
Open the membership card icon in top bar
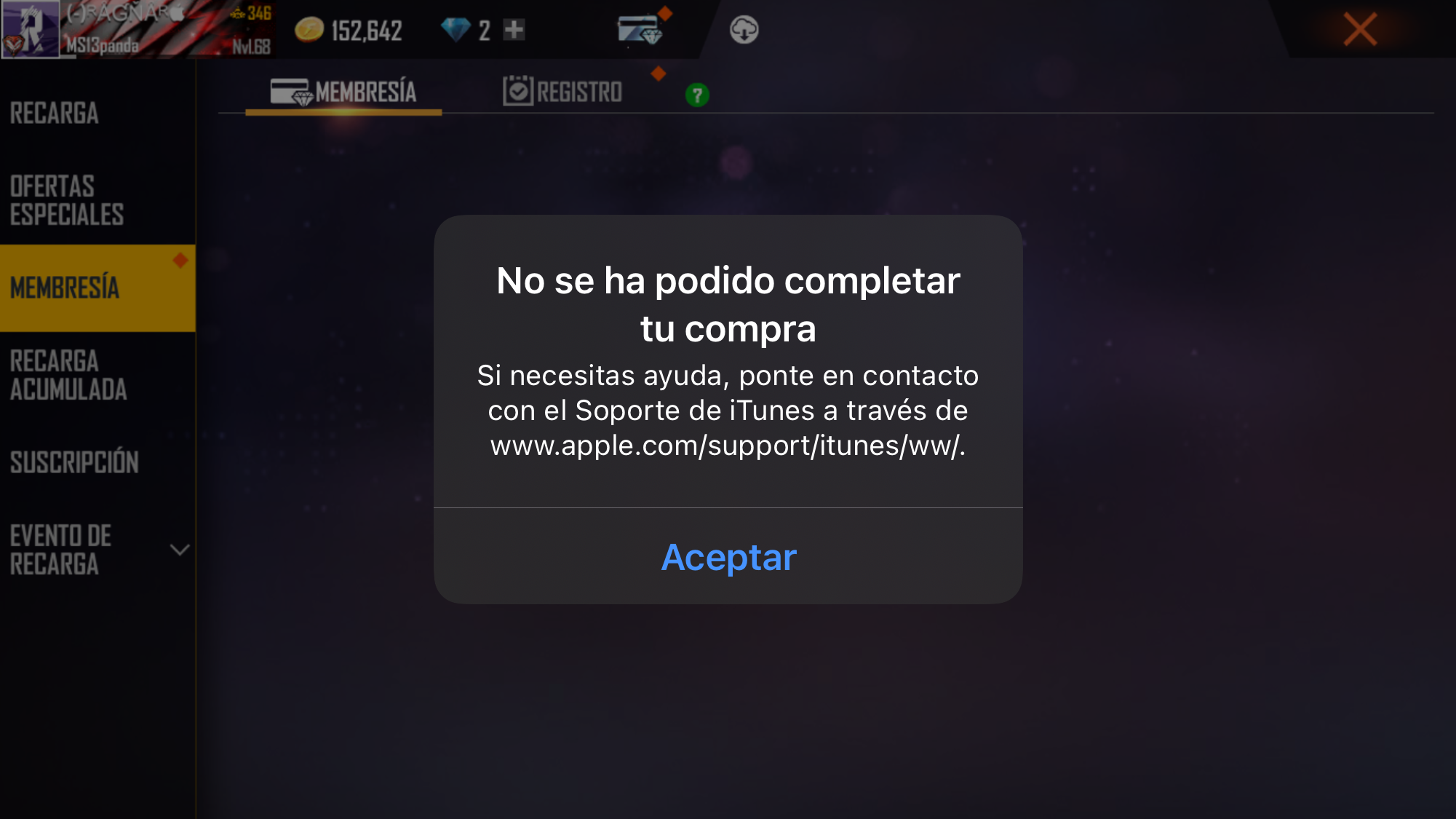point(640,31)
